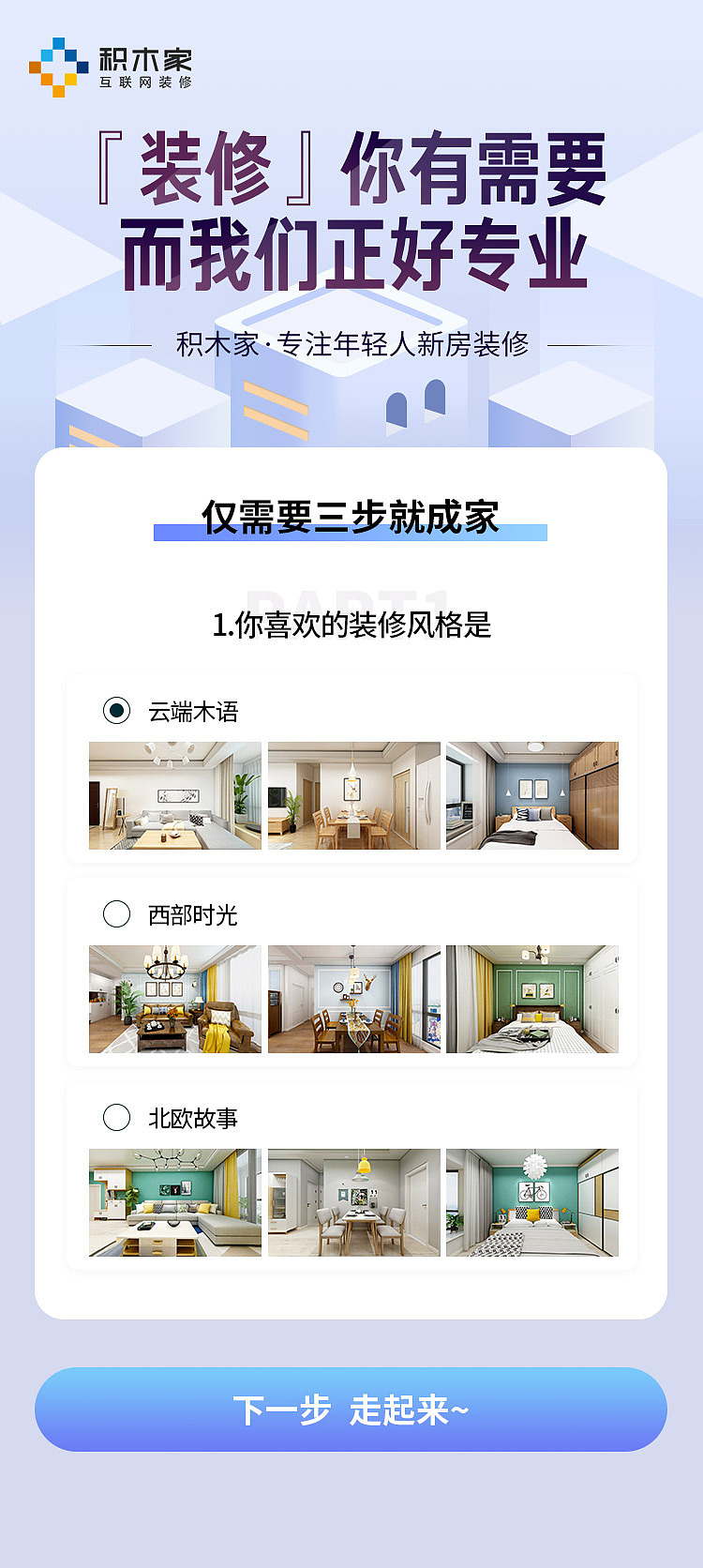Select the 北欧故事 style radio button
The width and height of the screenshot is (703, 1568).
114,1117
